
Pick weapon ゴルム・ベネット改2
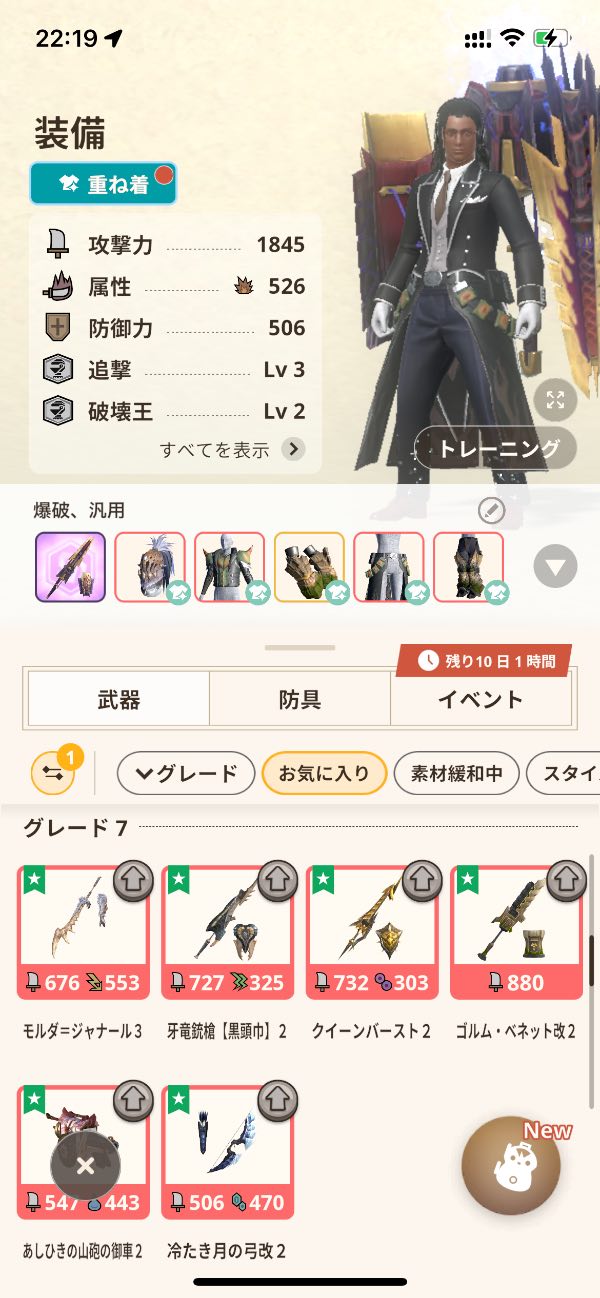click(x=515, y=932)
